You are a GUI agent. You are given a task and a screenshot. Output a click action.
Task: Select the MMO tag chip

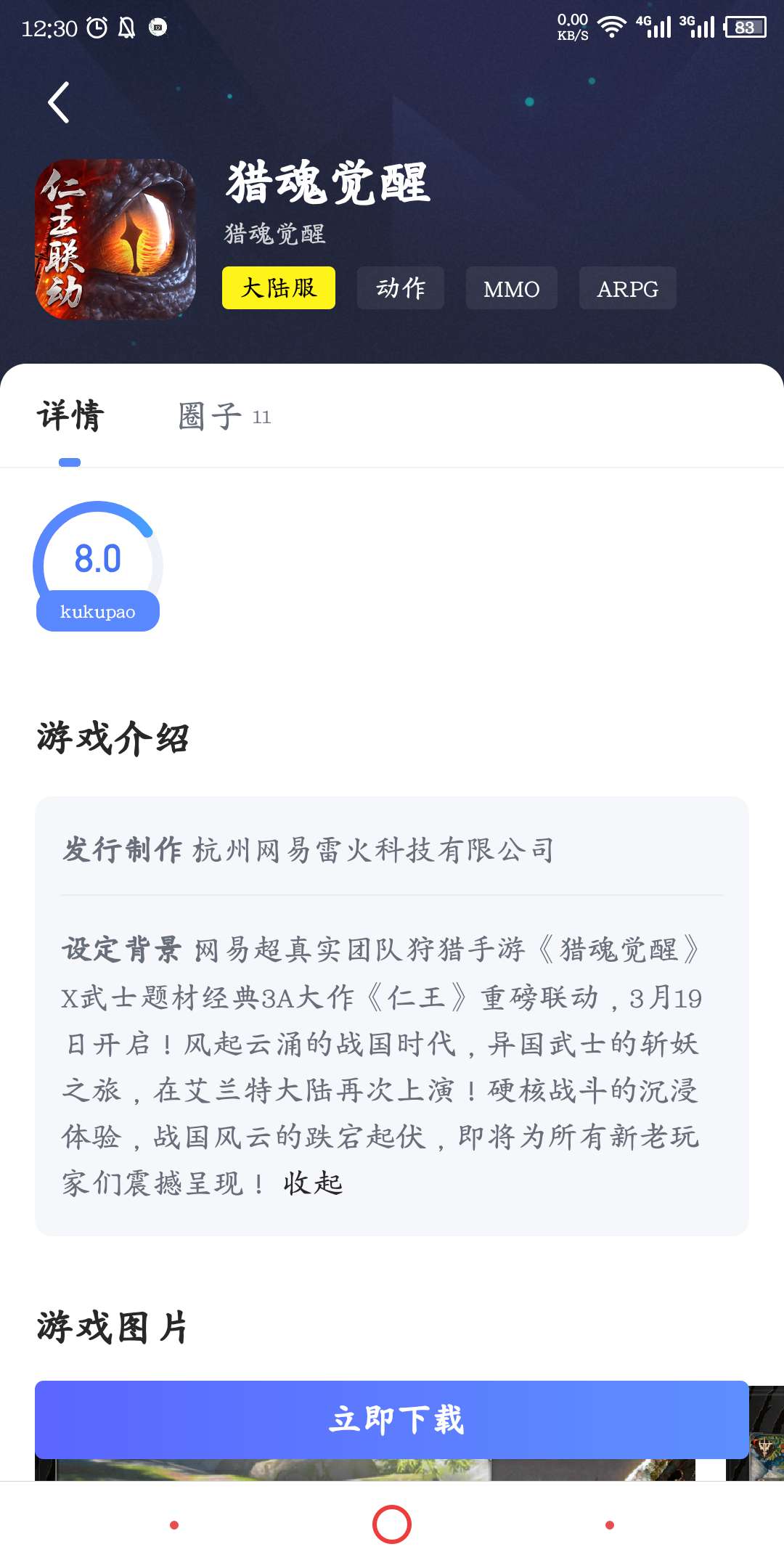pyautogui.click(x=511, y=288)
